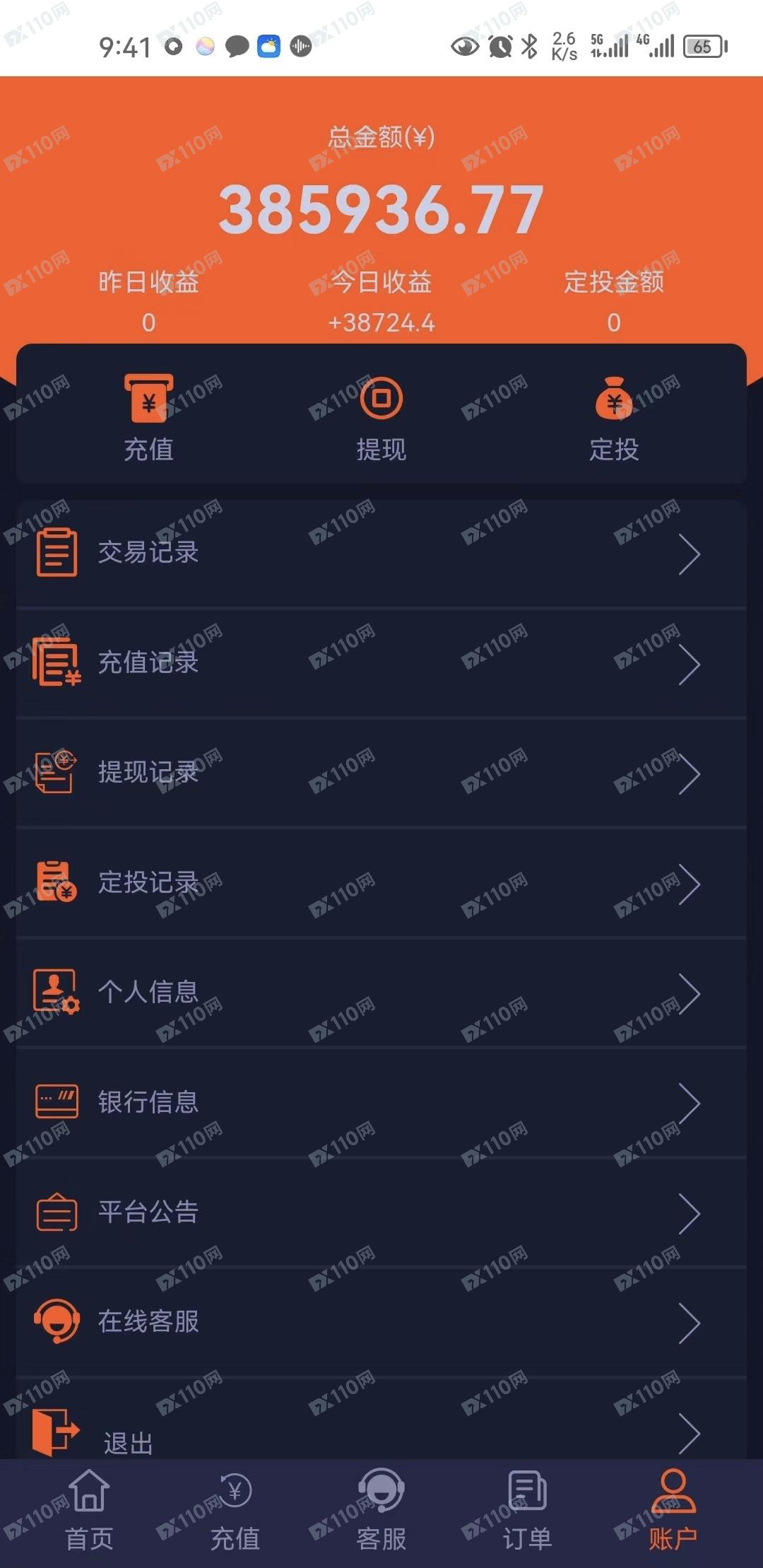
Task: Open 交易记录 transaction records
Action: tap(381, 553)
